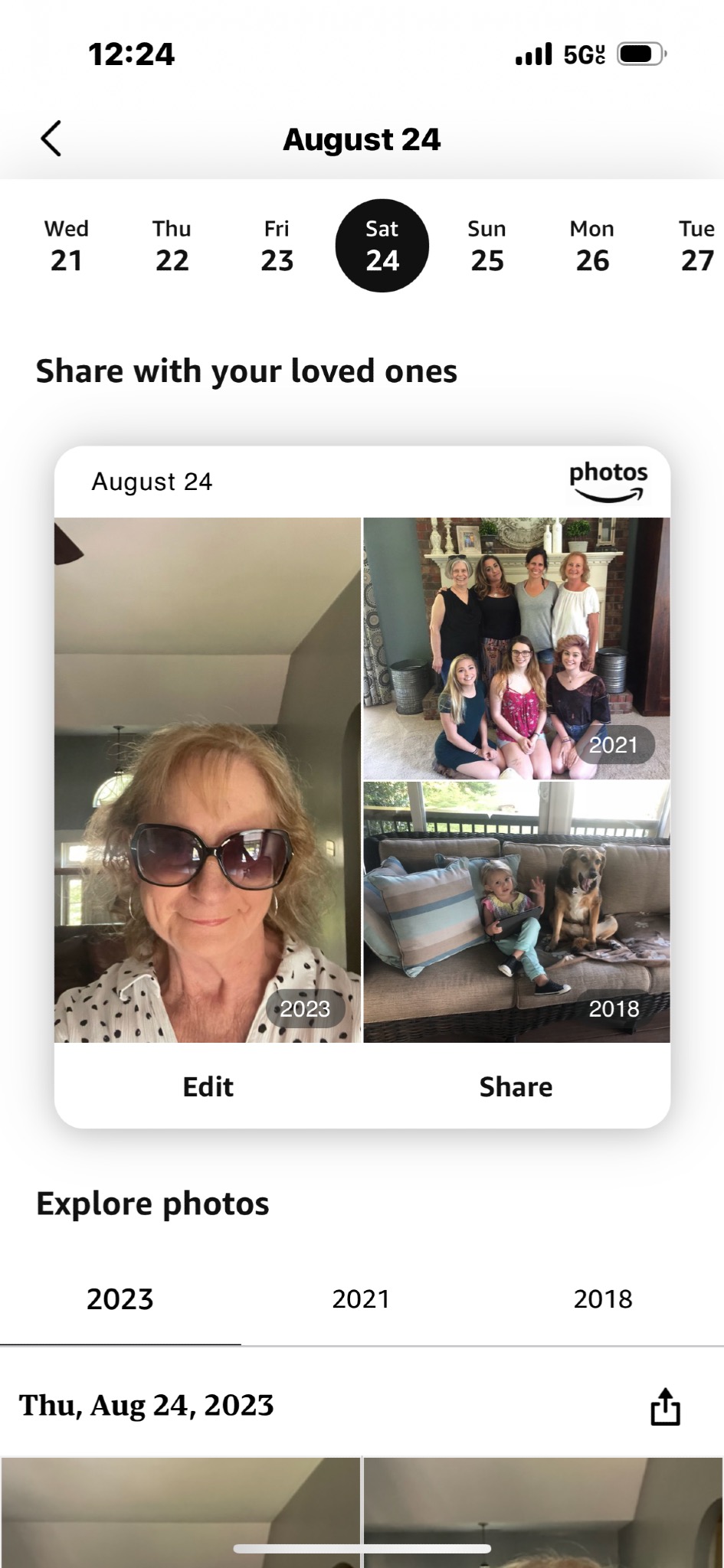Open the 2023 selfie photo in collage
Viewport: 724px width, 1568px height.
coord(208,779)
